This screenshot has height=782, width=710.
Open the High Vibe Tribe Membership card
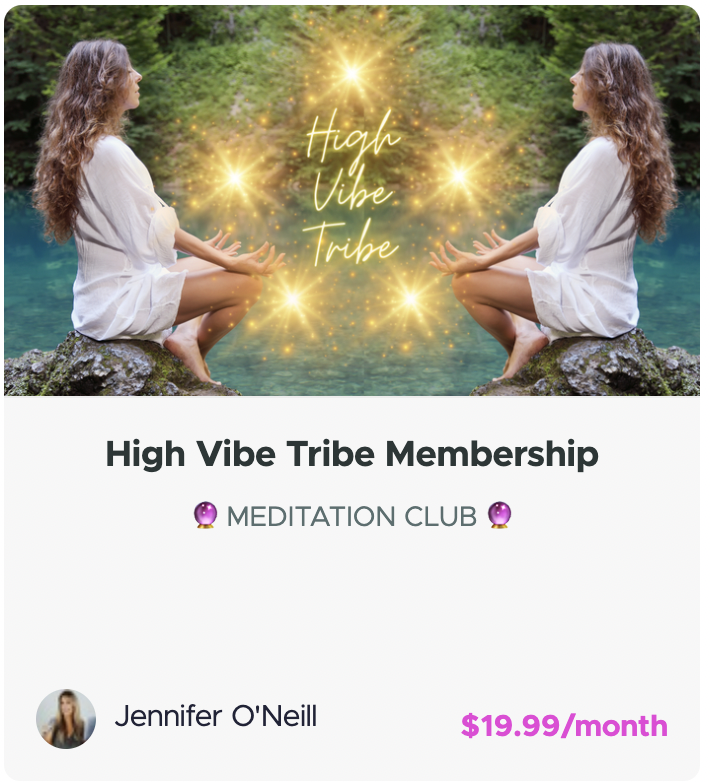(352, 455)
